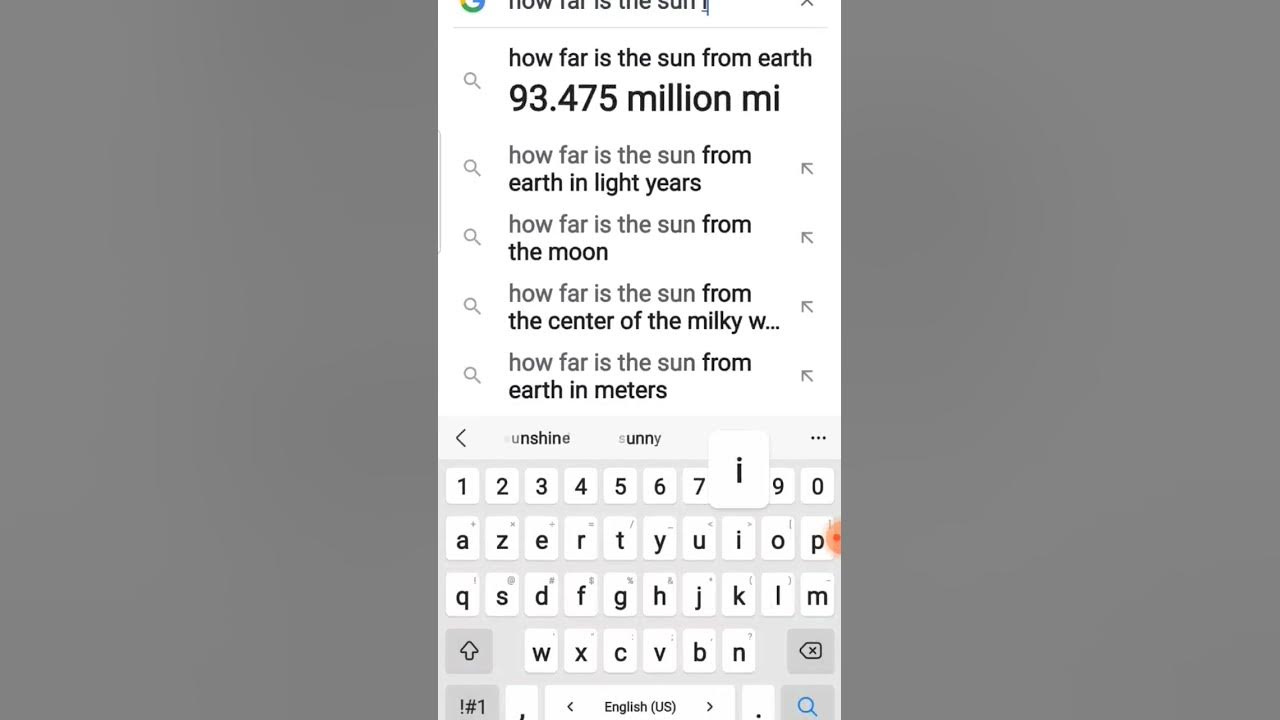Open keyboard toolbar three-dot menu
Image resolution: width=1280 pixels, height=720 pixels.
(x=818, y=438)
